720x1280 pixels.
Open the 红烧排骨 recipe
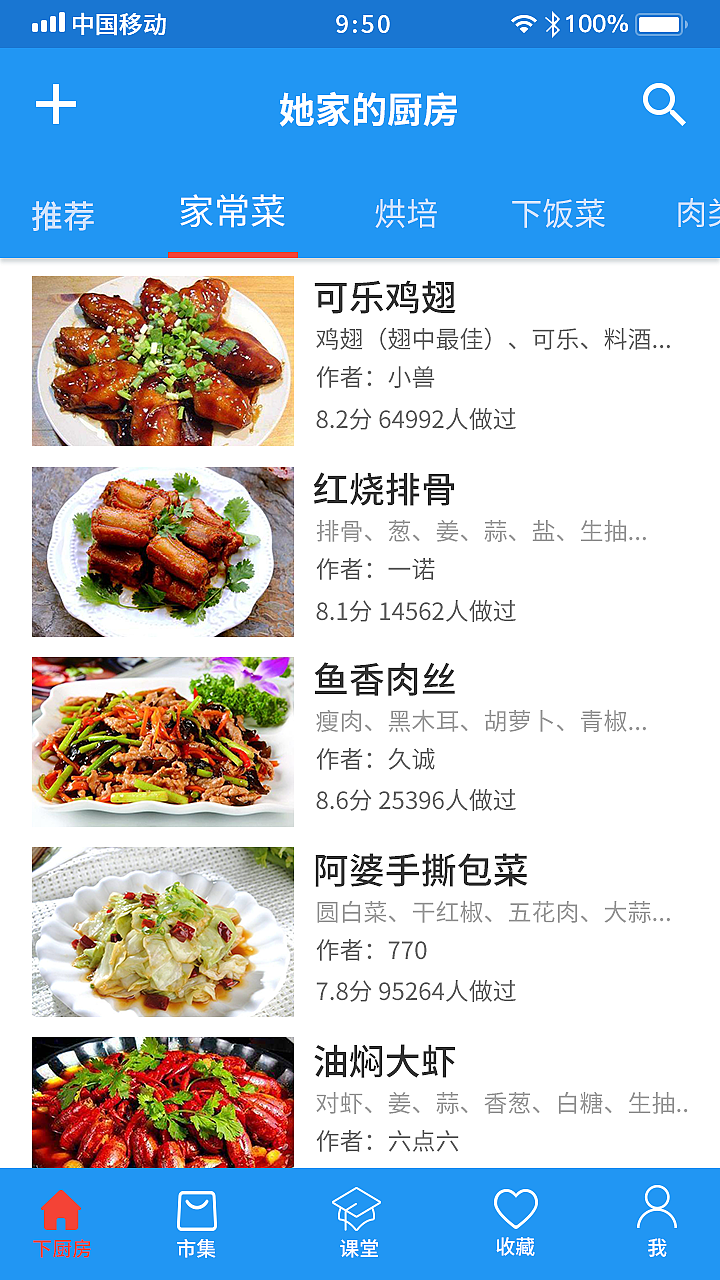(x=385, y=490)
